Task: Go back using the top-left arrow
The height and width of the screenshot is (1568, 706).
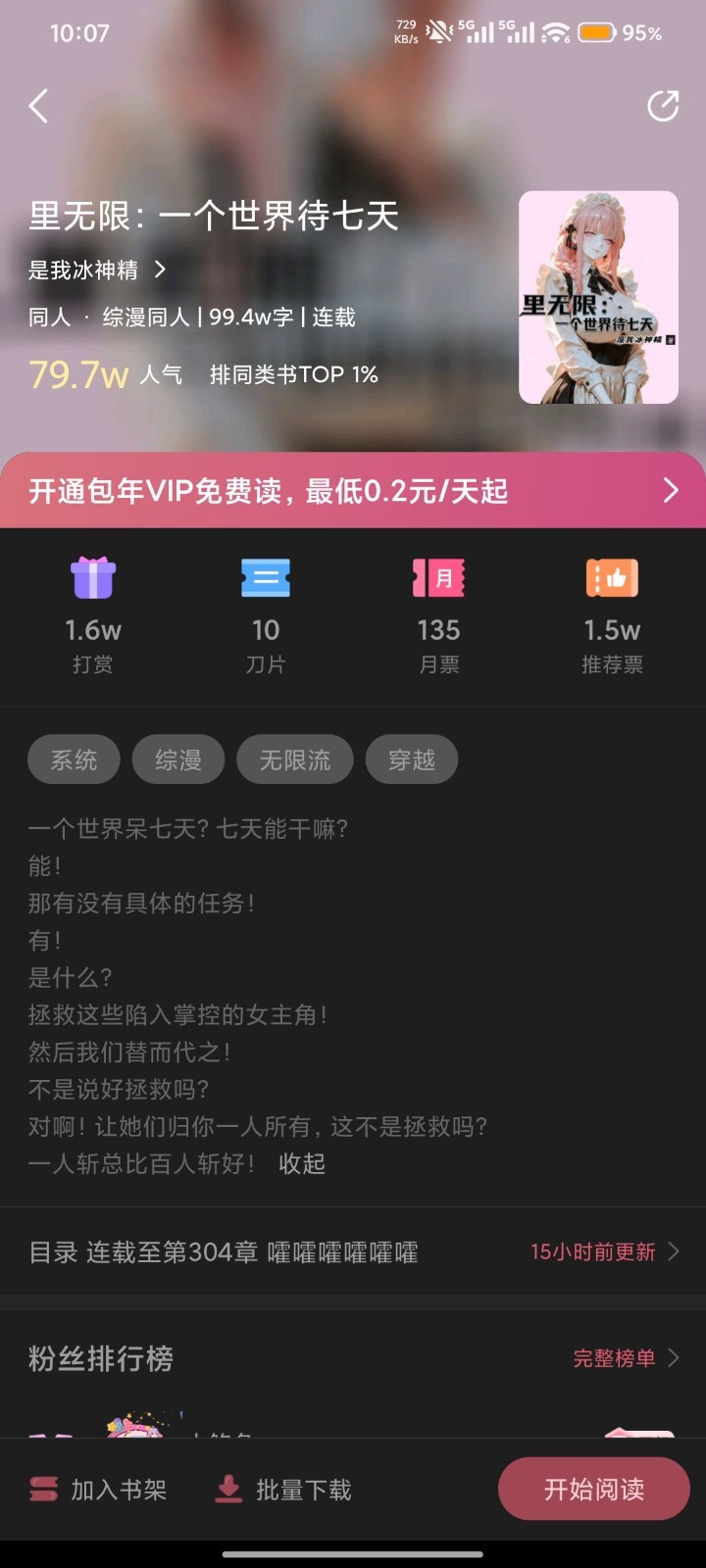Action: pyautogui.click(x=38, y=106)
